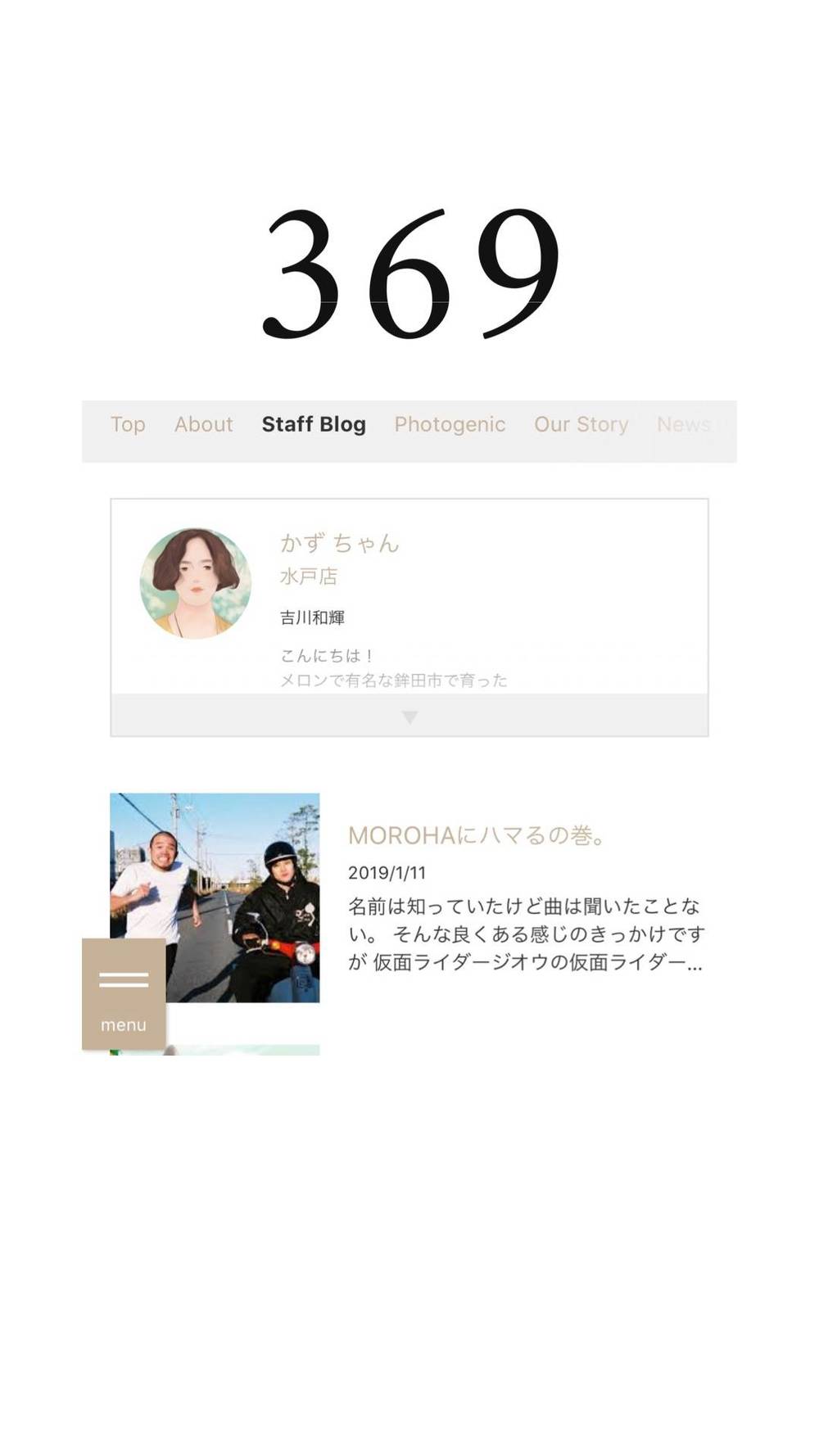819x1456 pixels.
Task: Expand the かず ちゃん profile card
Action: (x=409, y=717)
